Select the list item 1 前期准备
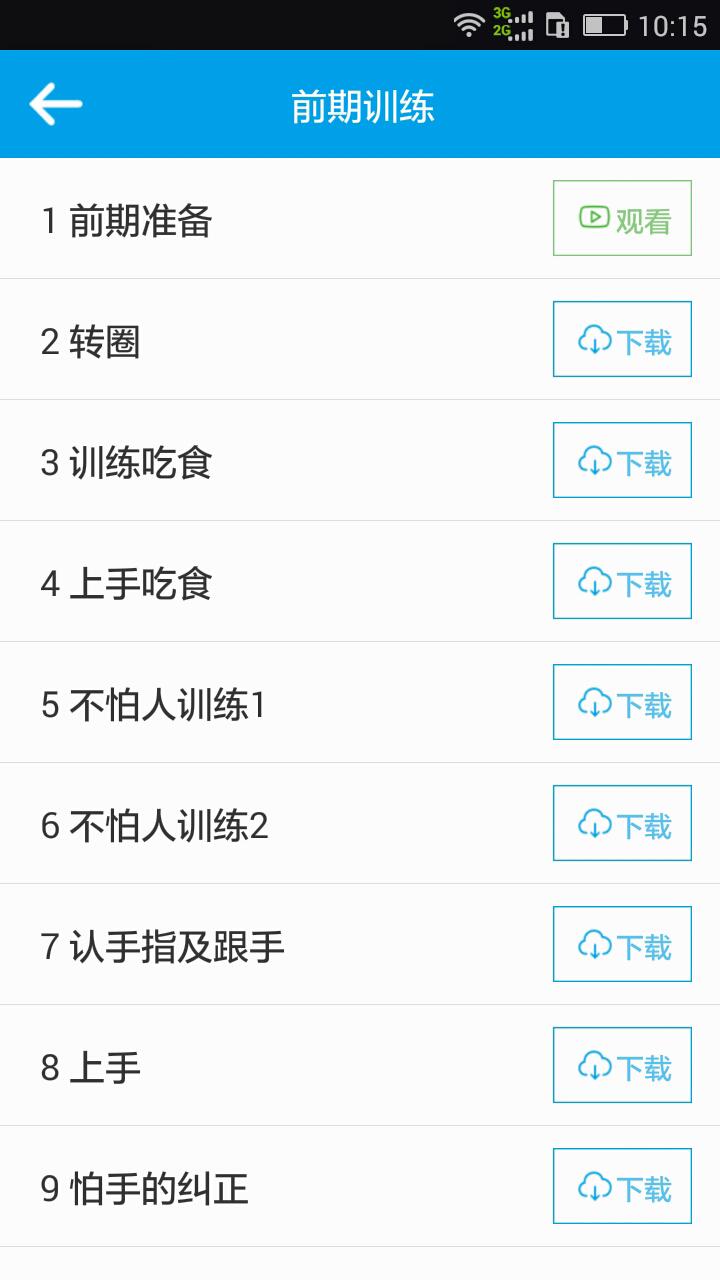This screenshot has width=720, height=1280. point(200,218)
